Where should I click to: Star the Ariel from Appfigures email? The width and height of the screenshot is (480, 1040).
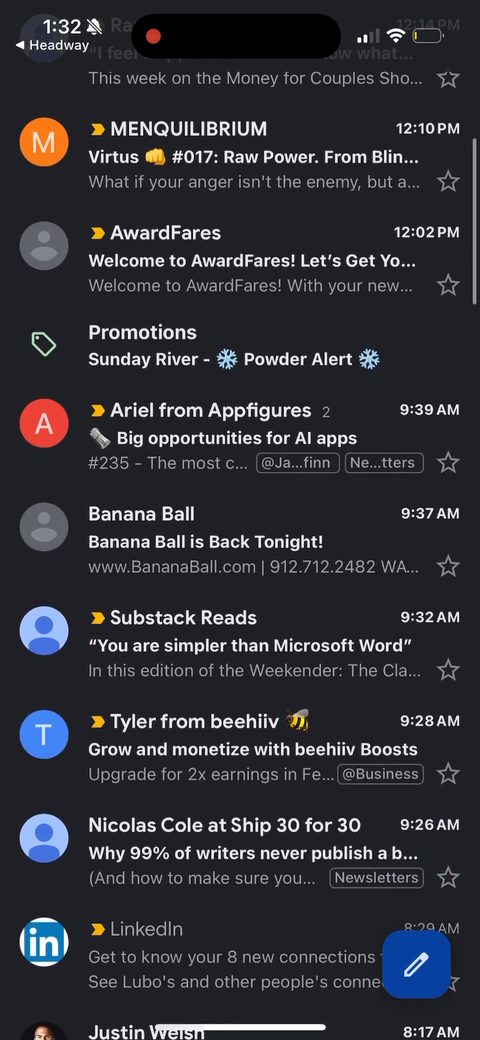448,462
